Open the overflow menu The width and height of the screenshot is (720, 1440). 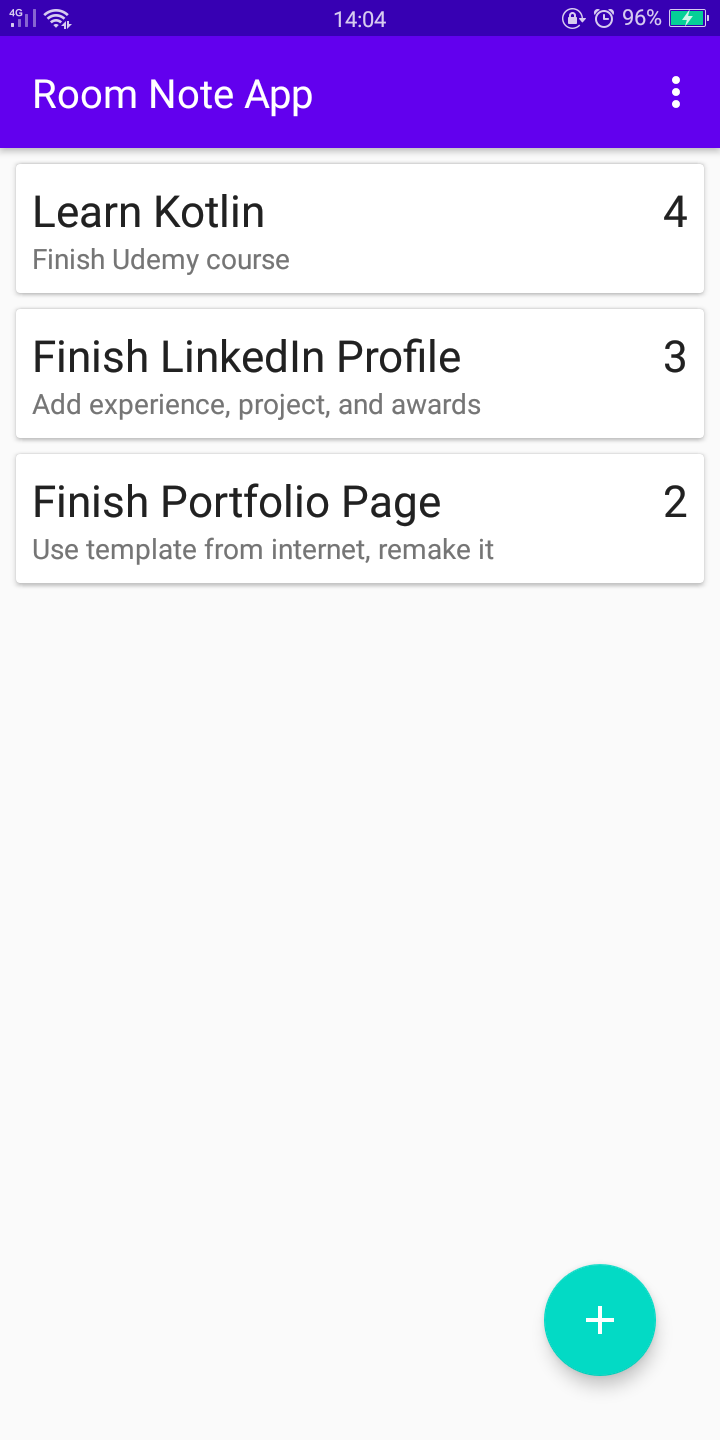click(x=676, y=93)
